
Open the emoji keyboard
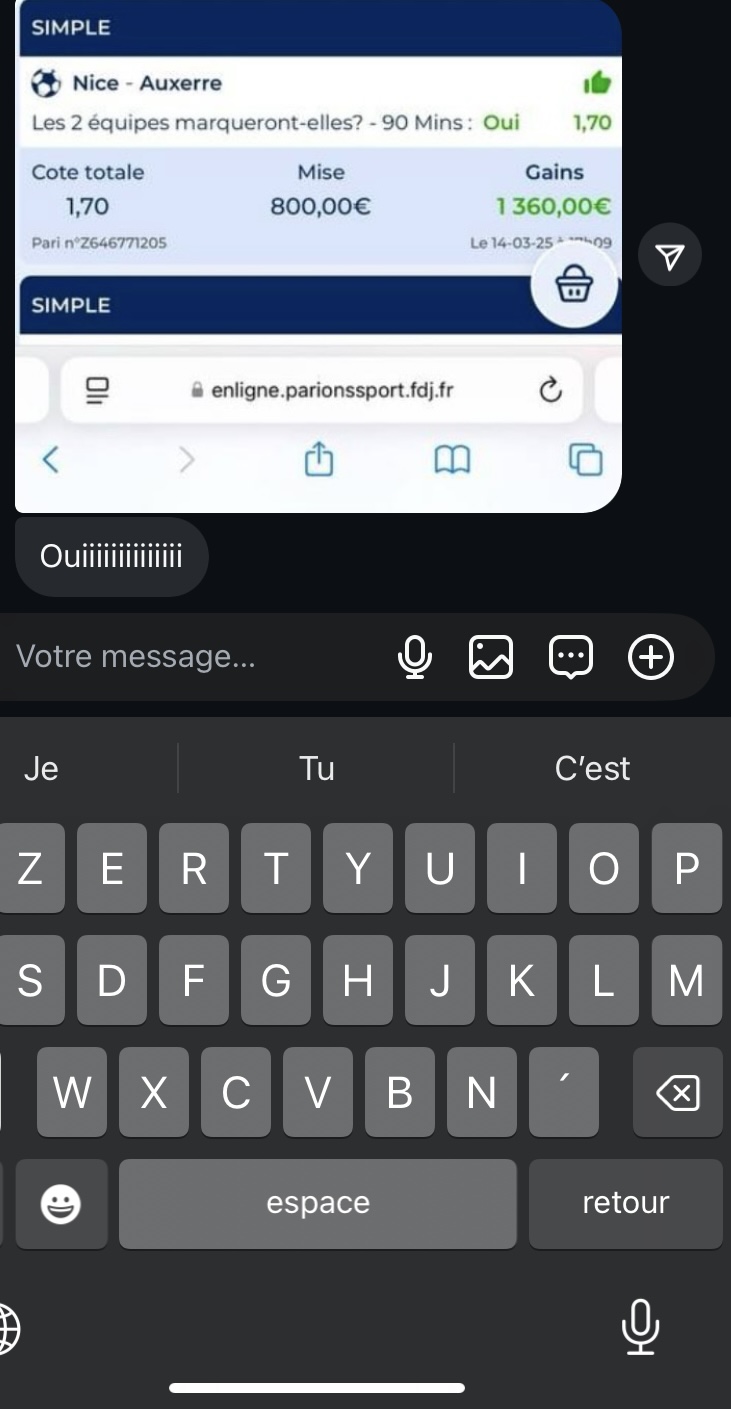pyautogui.click(x=61, y=1205)
